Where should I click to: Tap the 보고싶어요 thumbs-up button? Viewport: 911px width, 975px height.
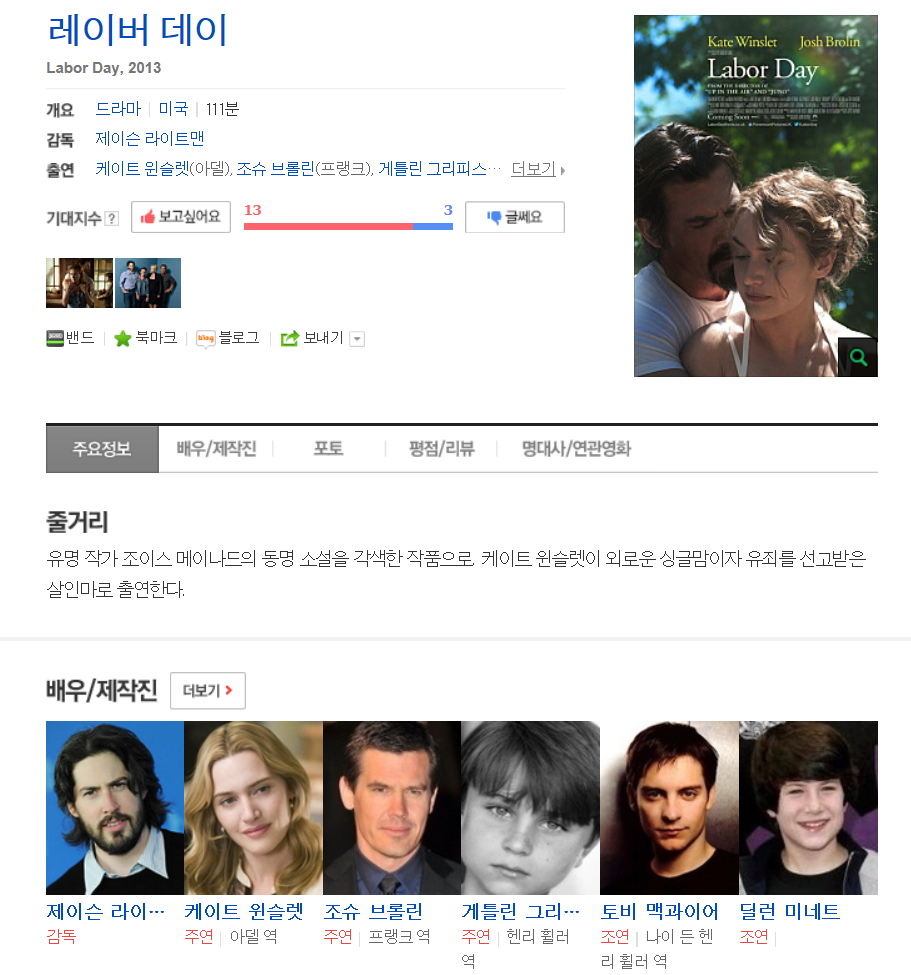tap(180, 217)
